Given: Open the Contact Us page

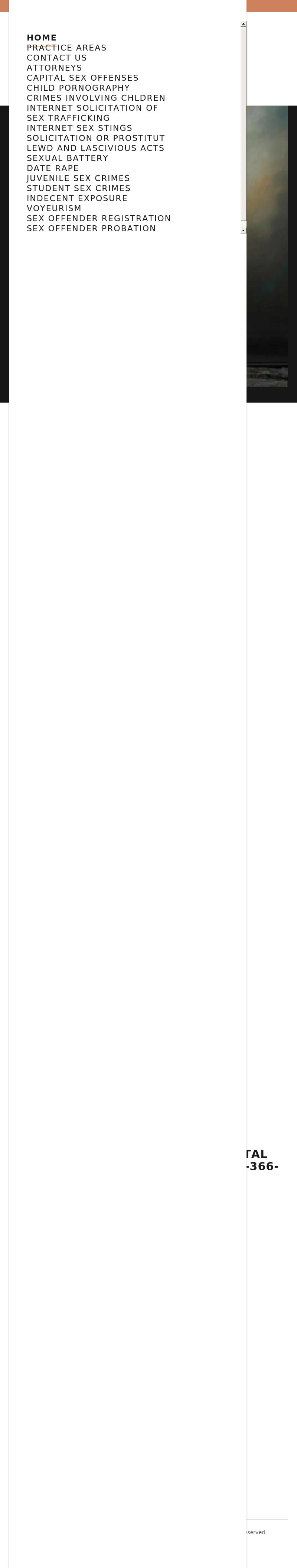Looking at the screenshot, I should coord(56,58).
